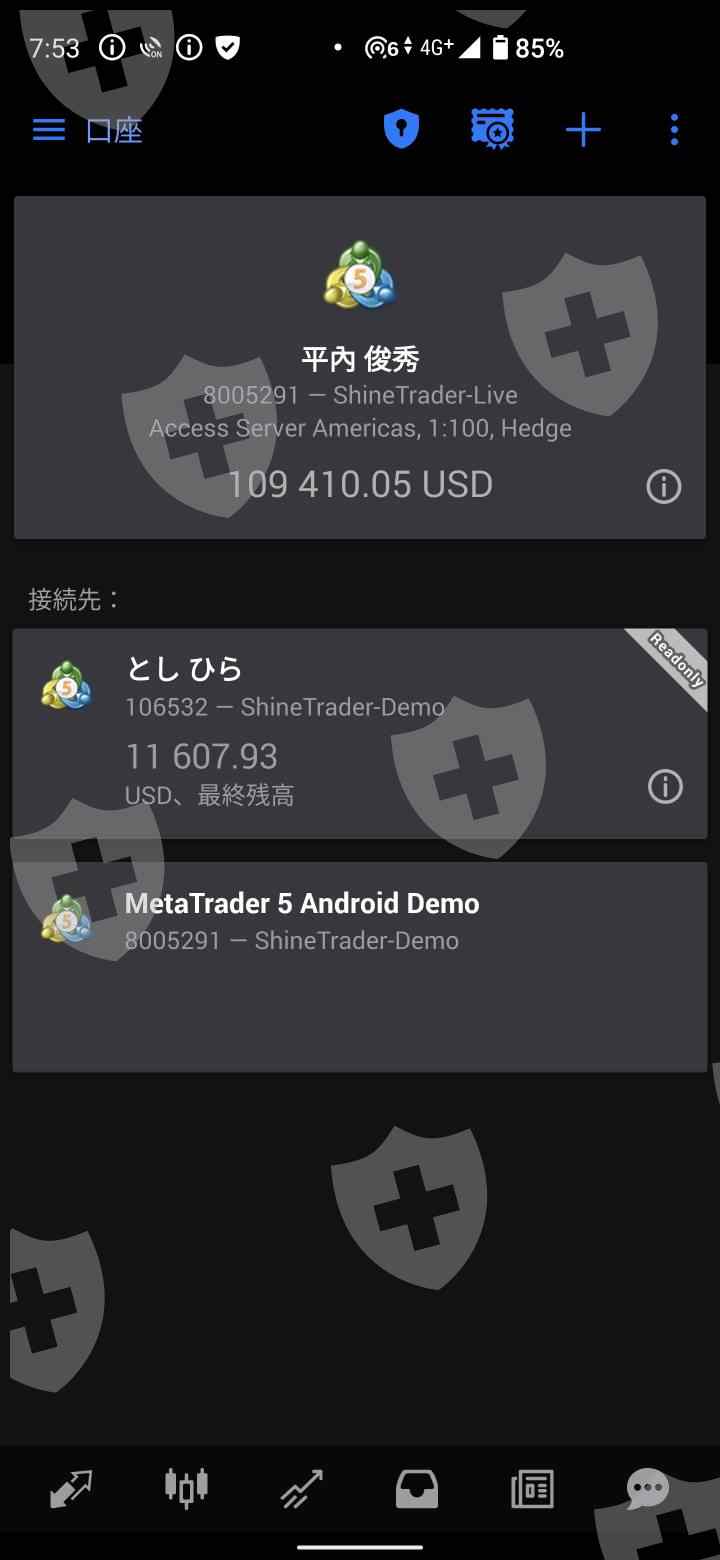Image resolution: width=720 pixels, height=1560 pixels.
Task: Switch to the history inbox tab
Action: click(x=417, y=1489)
